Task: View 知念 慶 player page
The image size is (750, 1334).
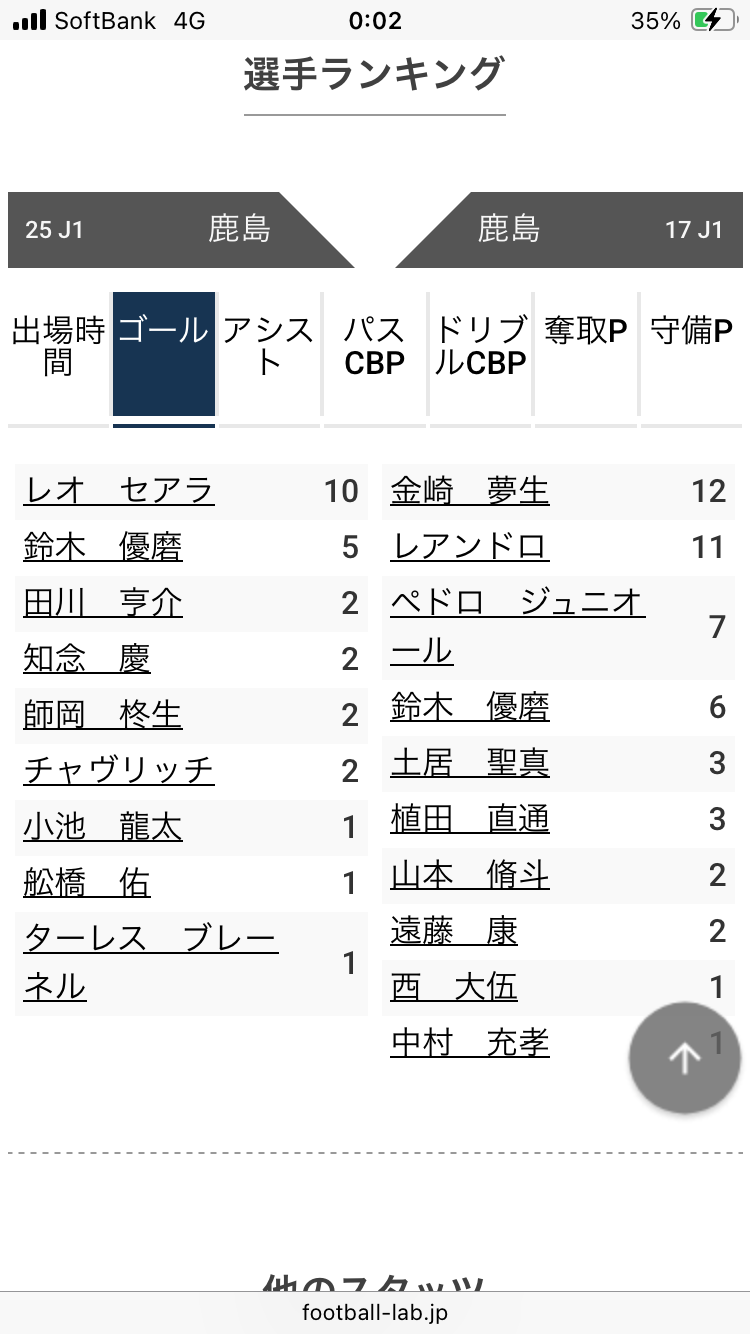Action: (87, 659)
